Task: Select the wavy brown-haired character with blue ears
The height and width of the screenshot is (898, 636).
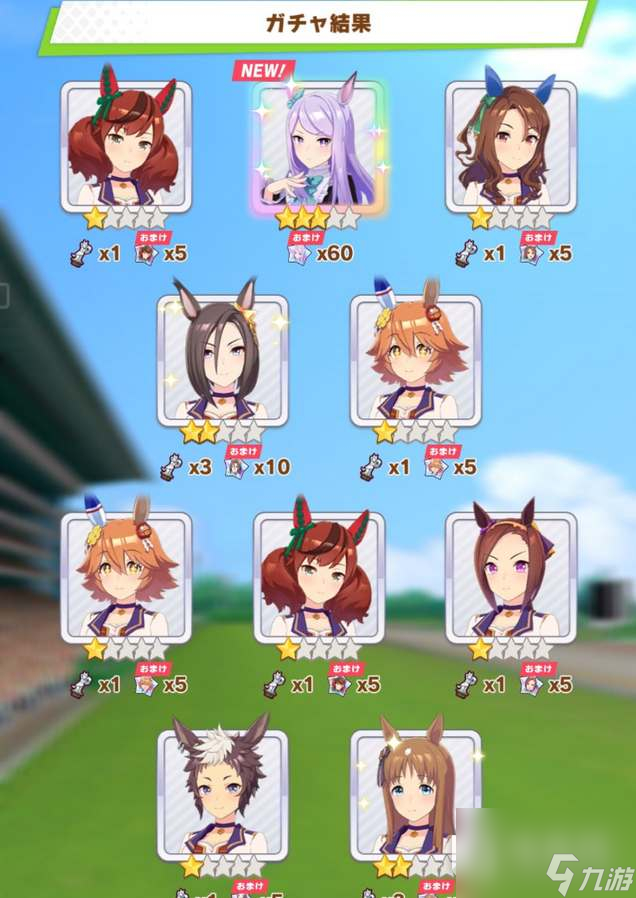Action: (510, 145)
